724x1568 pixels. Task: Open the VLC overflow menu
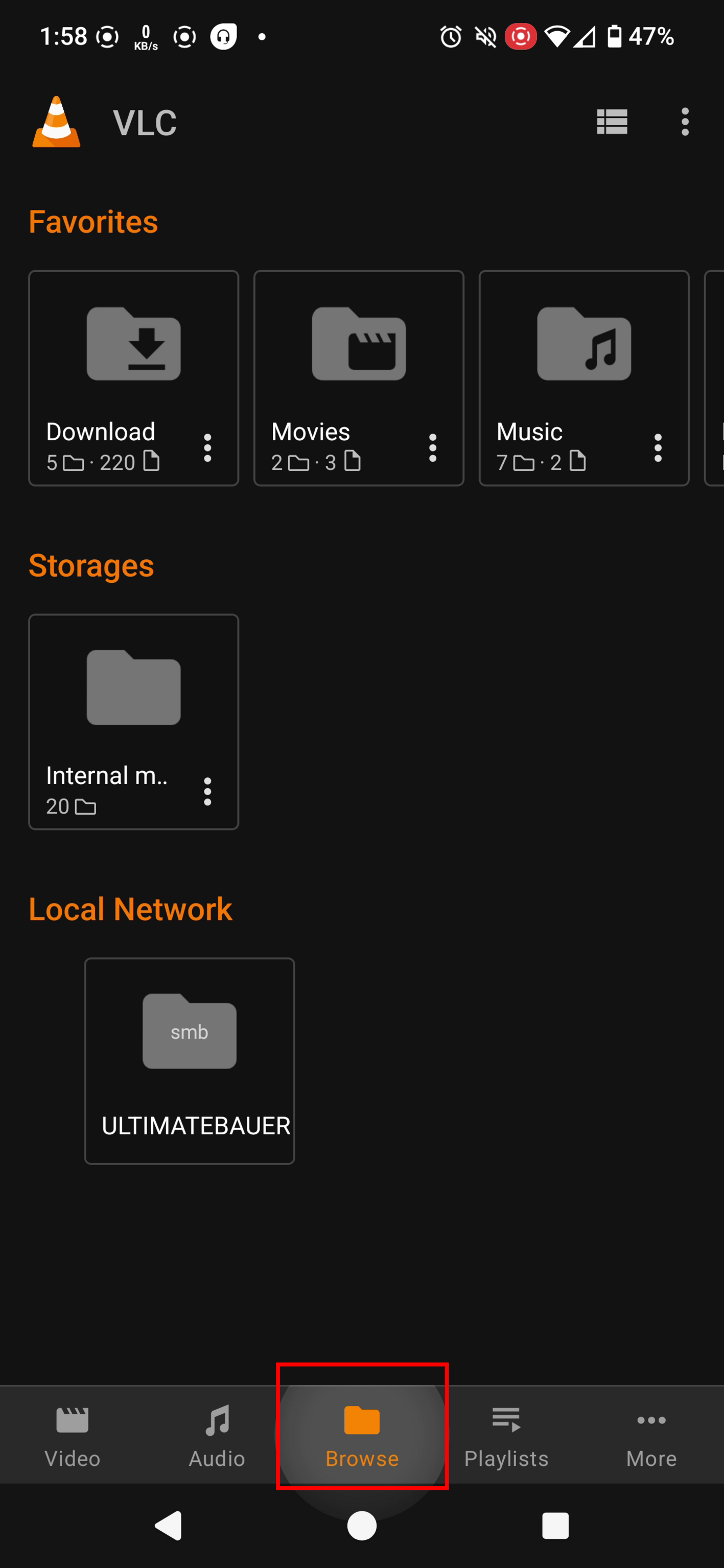coord(685,122)
